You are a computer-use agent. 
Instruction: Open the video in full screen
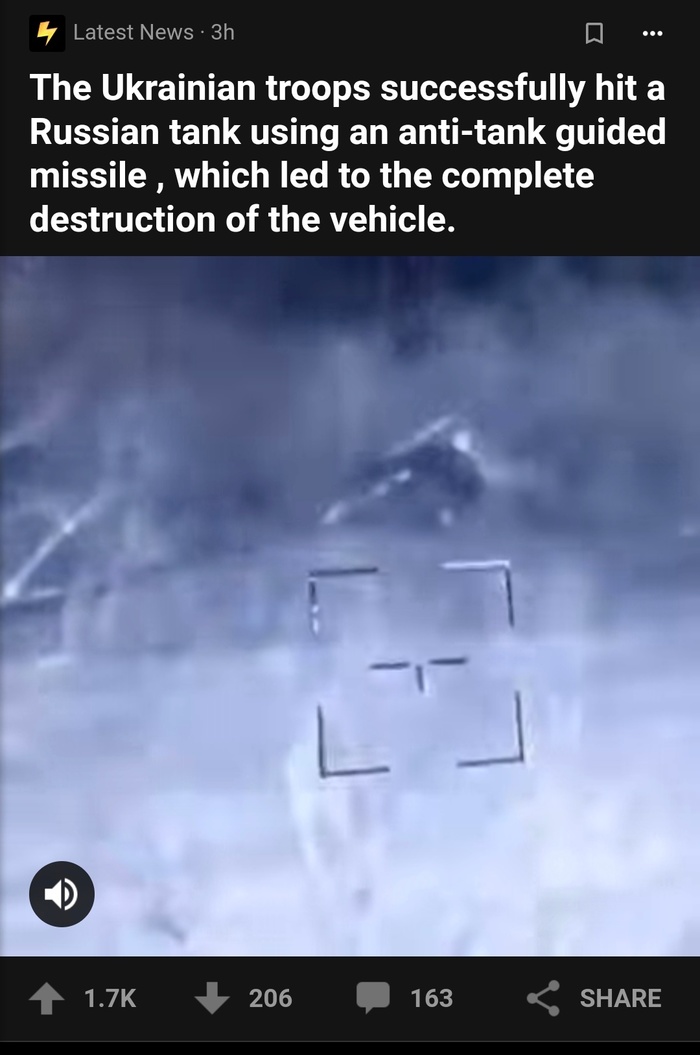tap(350, 600)
